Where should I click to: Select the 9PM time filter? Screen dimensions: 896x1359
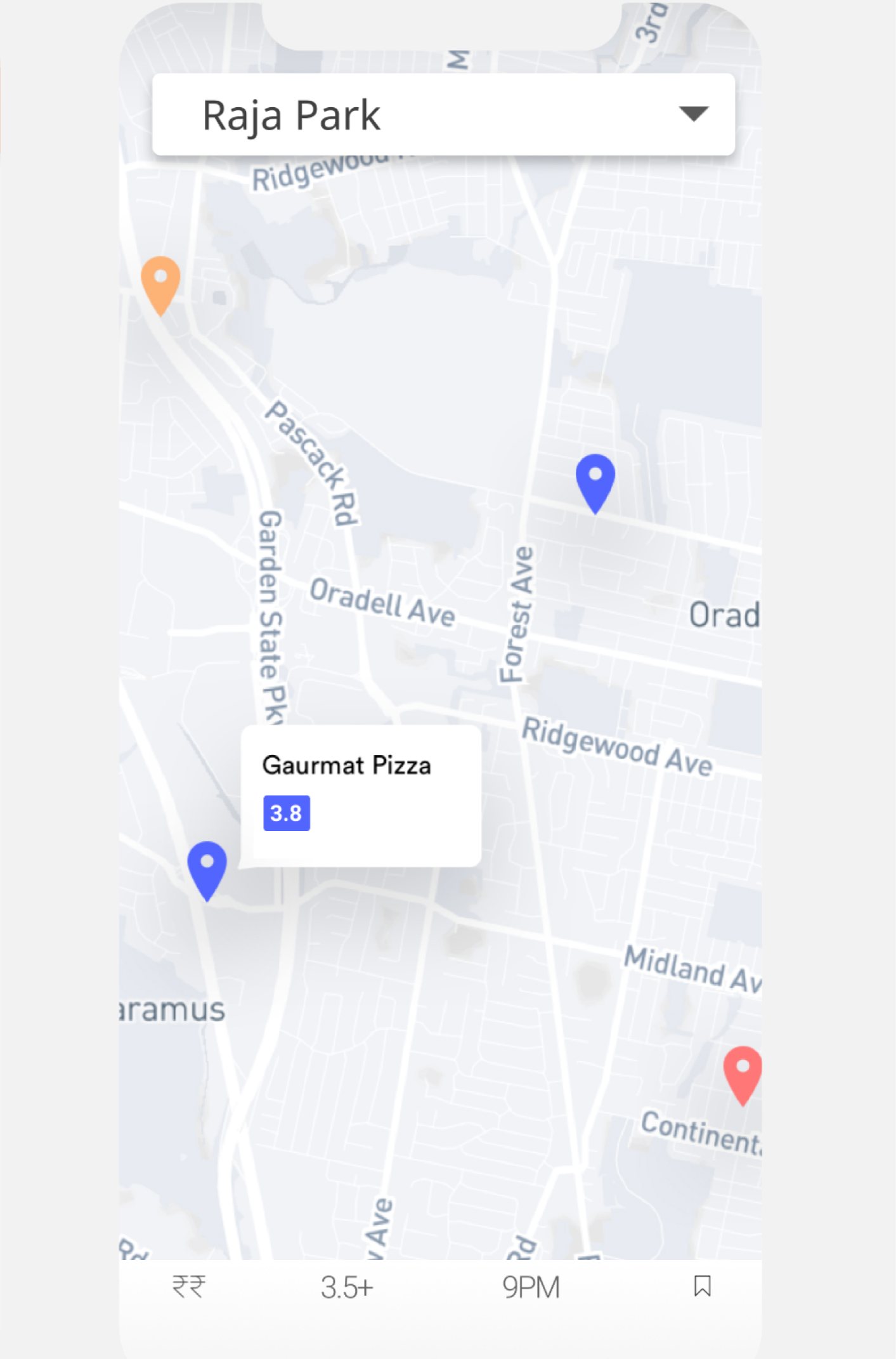(531, 1287)
